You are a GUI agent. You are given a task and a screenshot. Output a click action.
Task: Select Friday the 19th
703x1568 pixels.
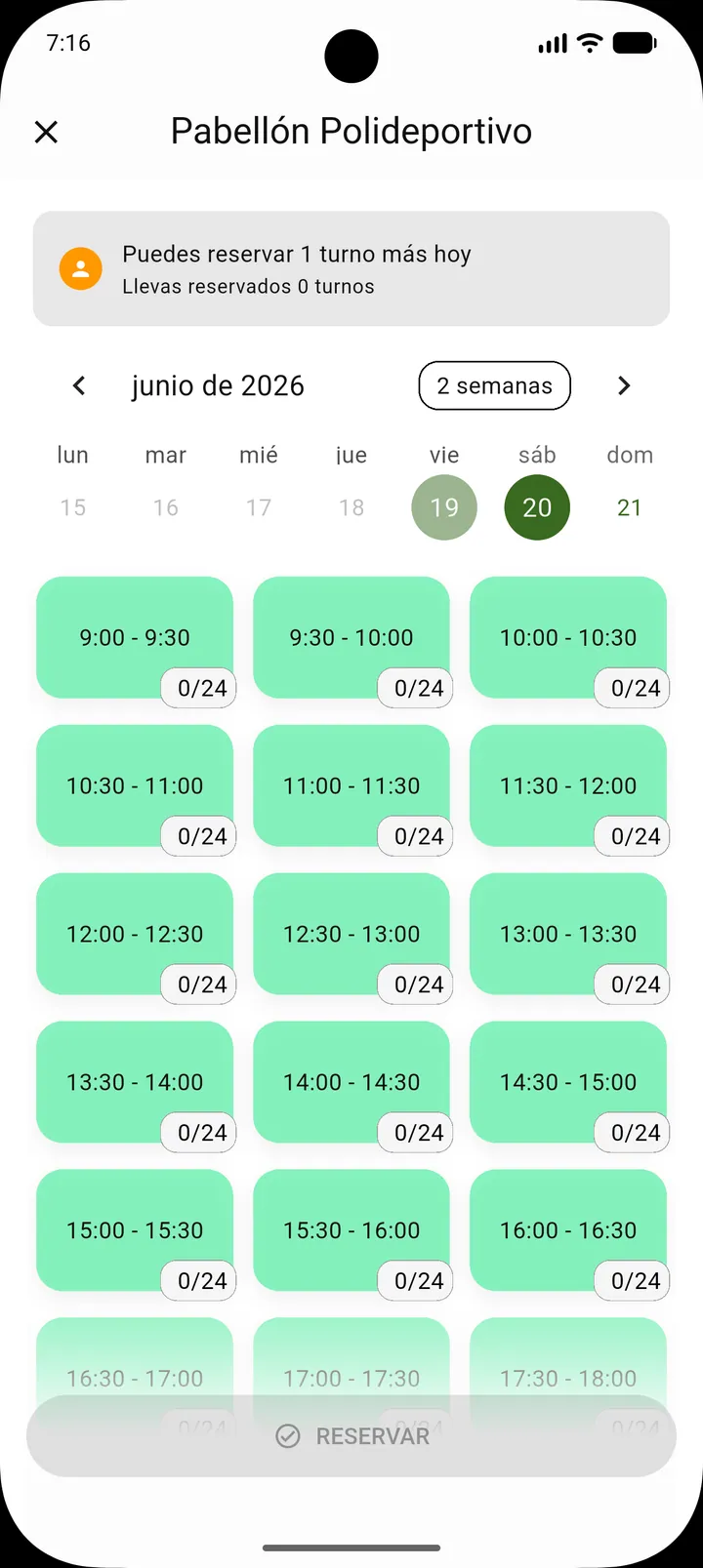pos(444,507)
